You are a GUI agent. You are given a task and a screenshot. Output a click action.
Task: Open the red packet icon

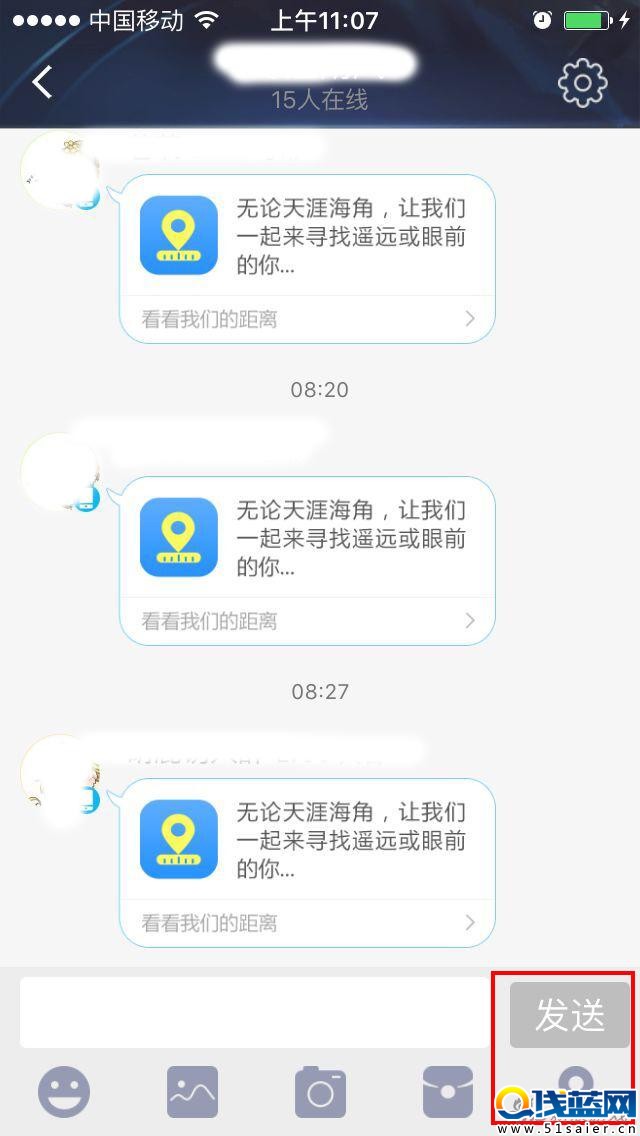(x=448, y=1092)
